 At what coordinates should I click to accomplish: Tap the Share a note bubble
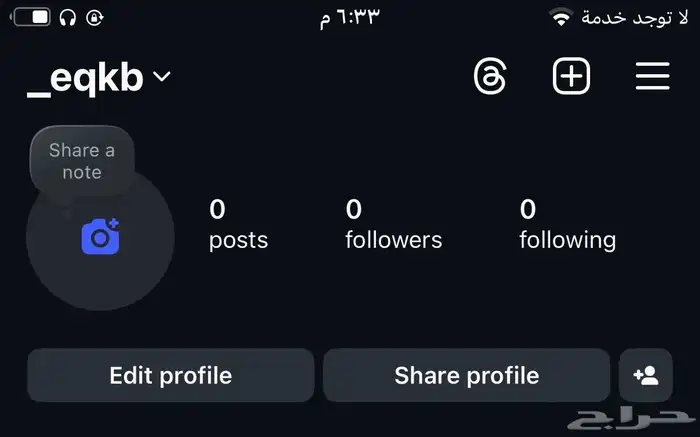click(x=82, y=161)
